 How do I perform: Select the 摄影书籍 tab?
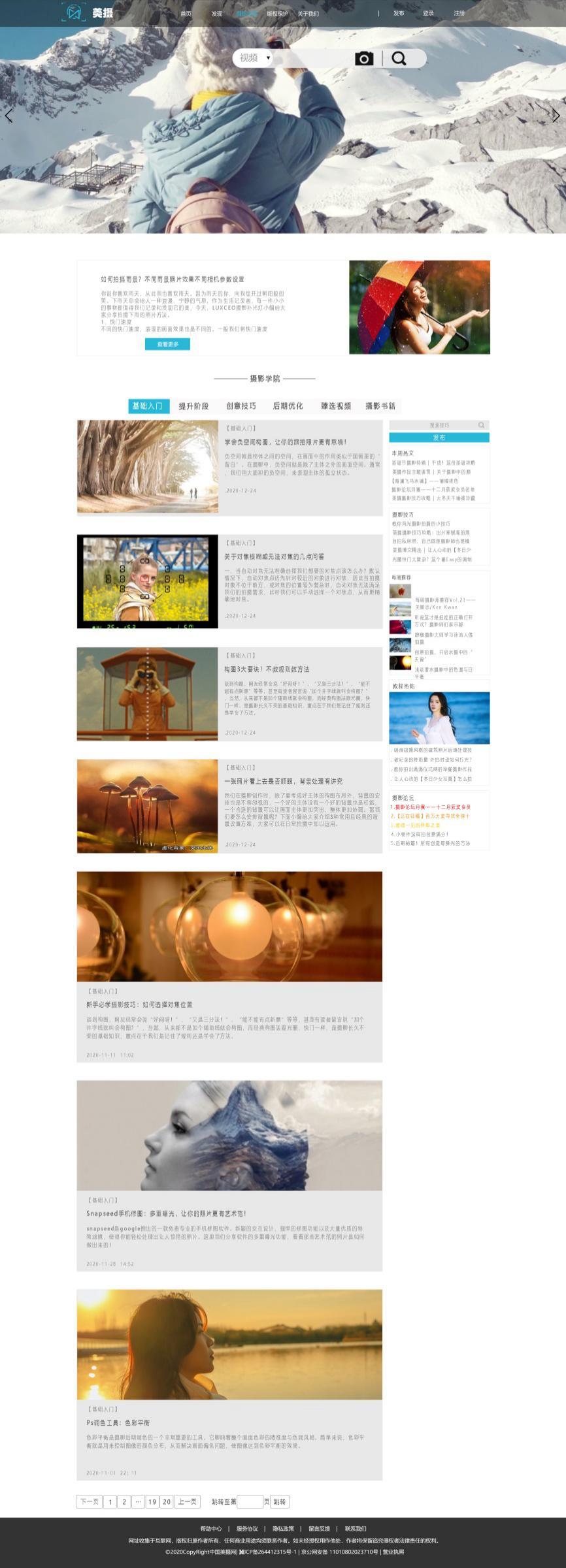(380, 406)
